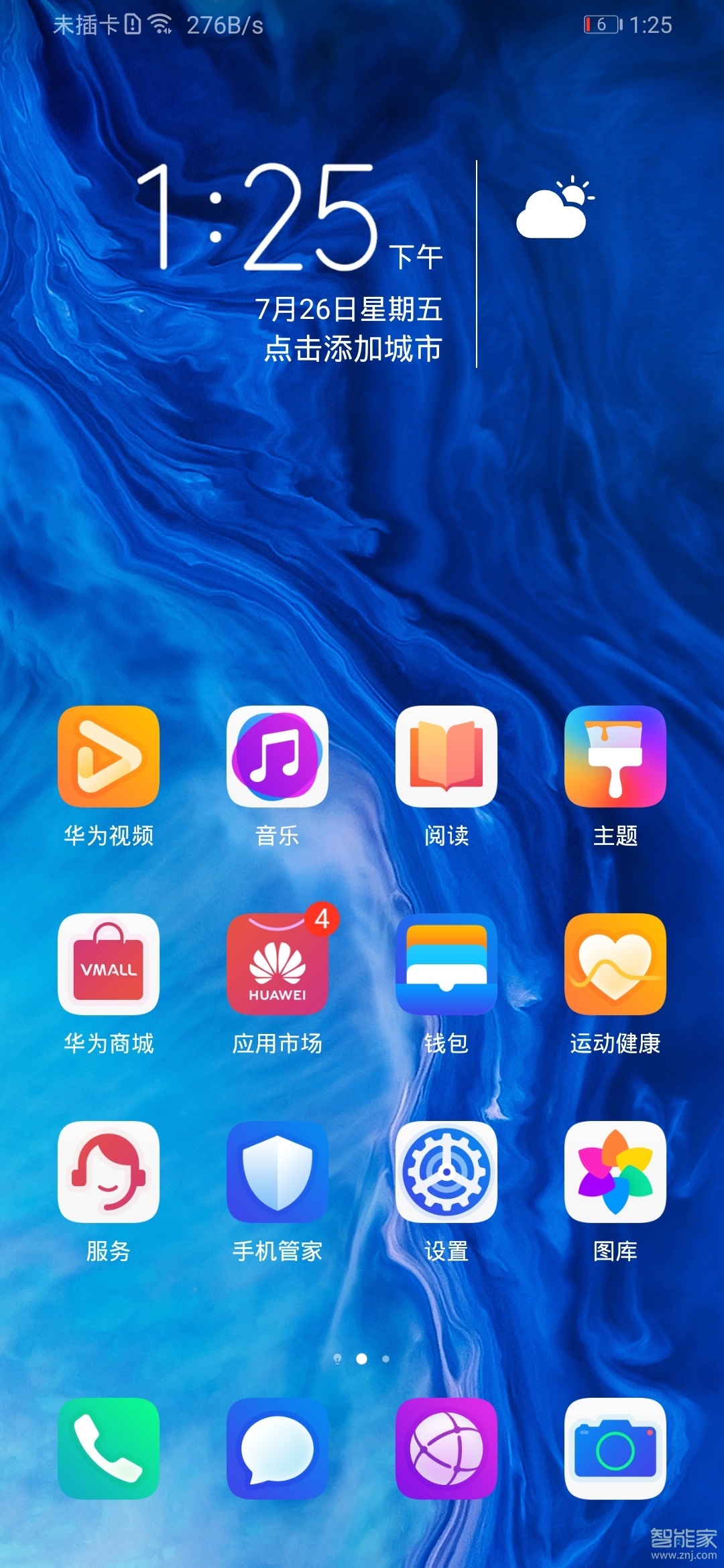Launch 运动健康 health app
This screenshot has width=724, height=1568.
pyautogui.click(x=615, y=964)
